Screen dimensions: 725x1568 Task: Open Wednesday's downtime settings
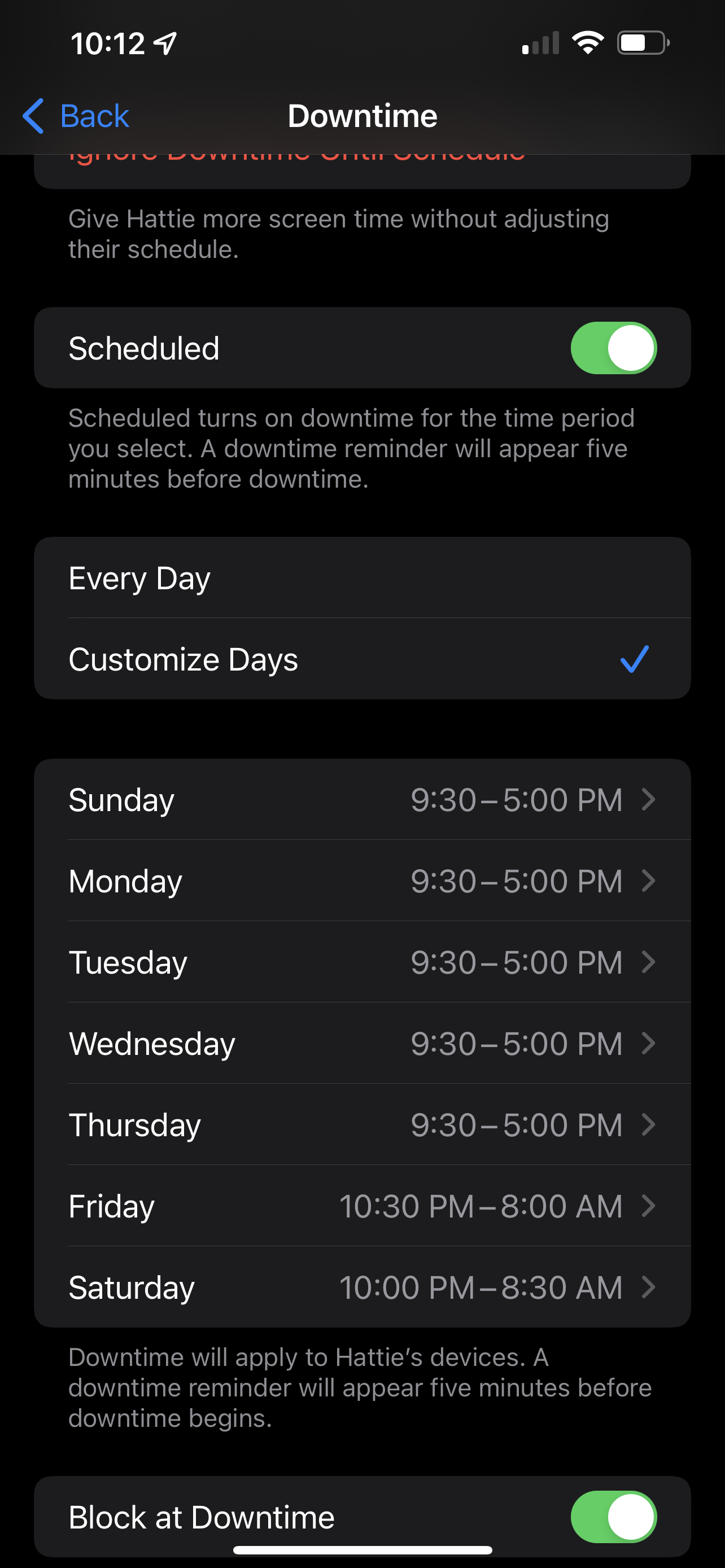362,1043
